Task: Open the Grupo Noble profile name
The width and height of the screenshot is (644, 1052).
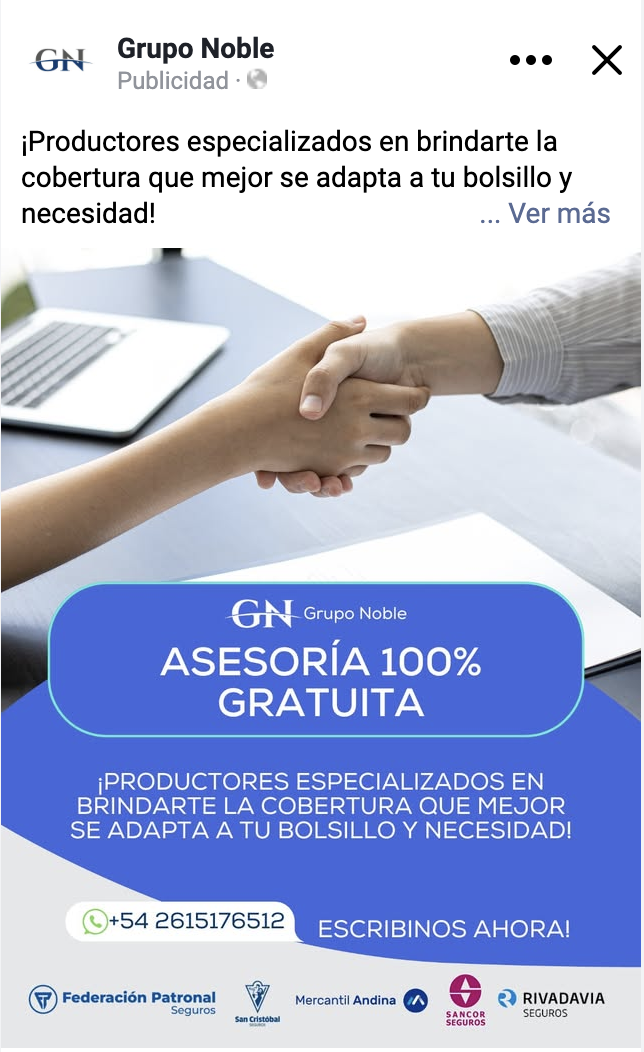Action: pos(195,48)
